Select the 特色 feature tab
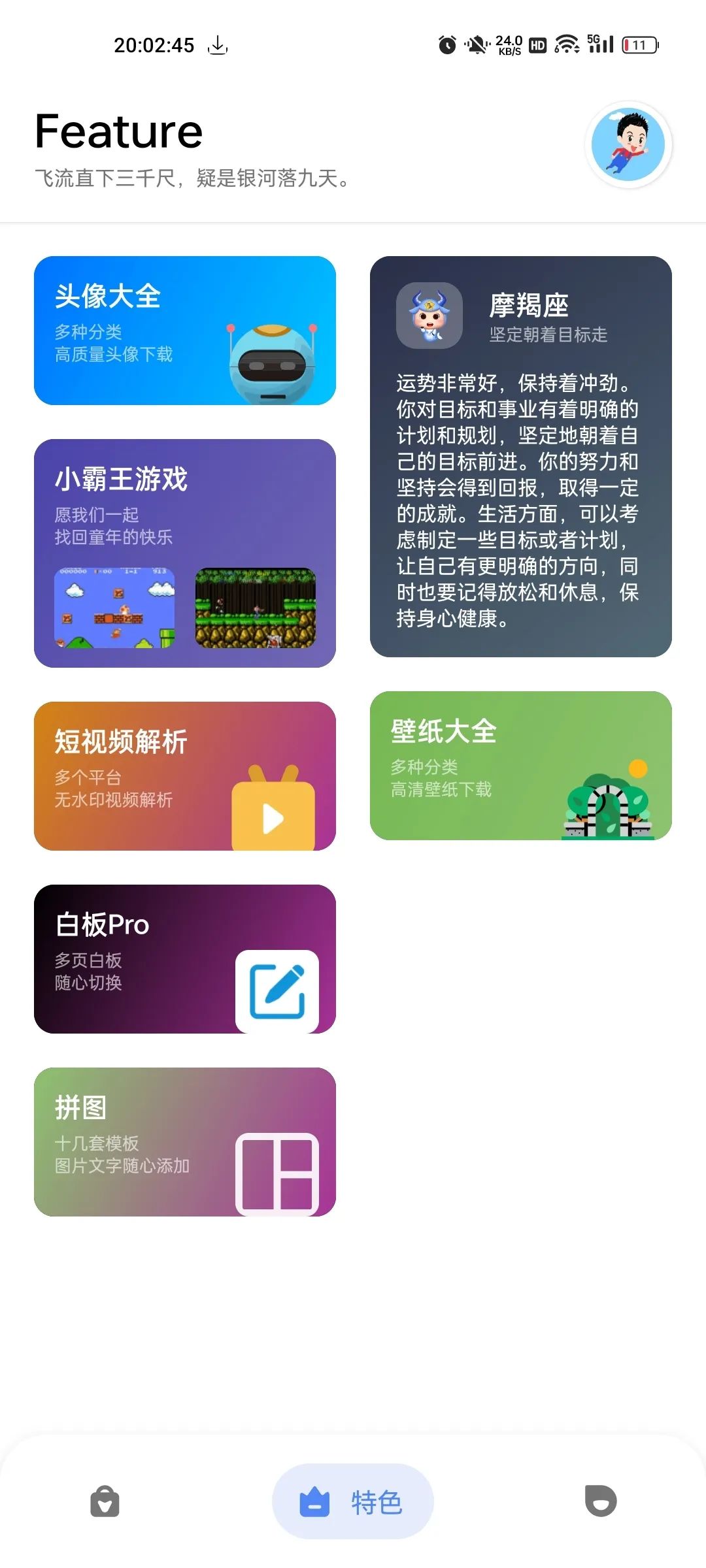The width and height of the screenshot is (706, 1568). [353, 1501]
